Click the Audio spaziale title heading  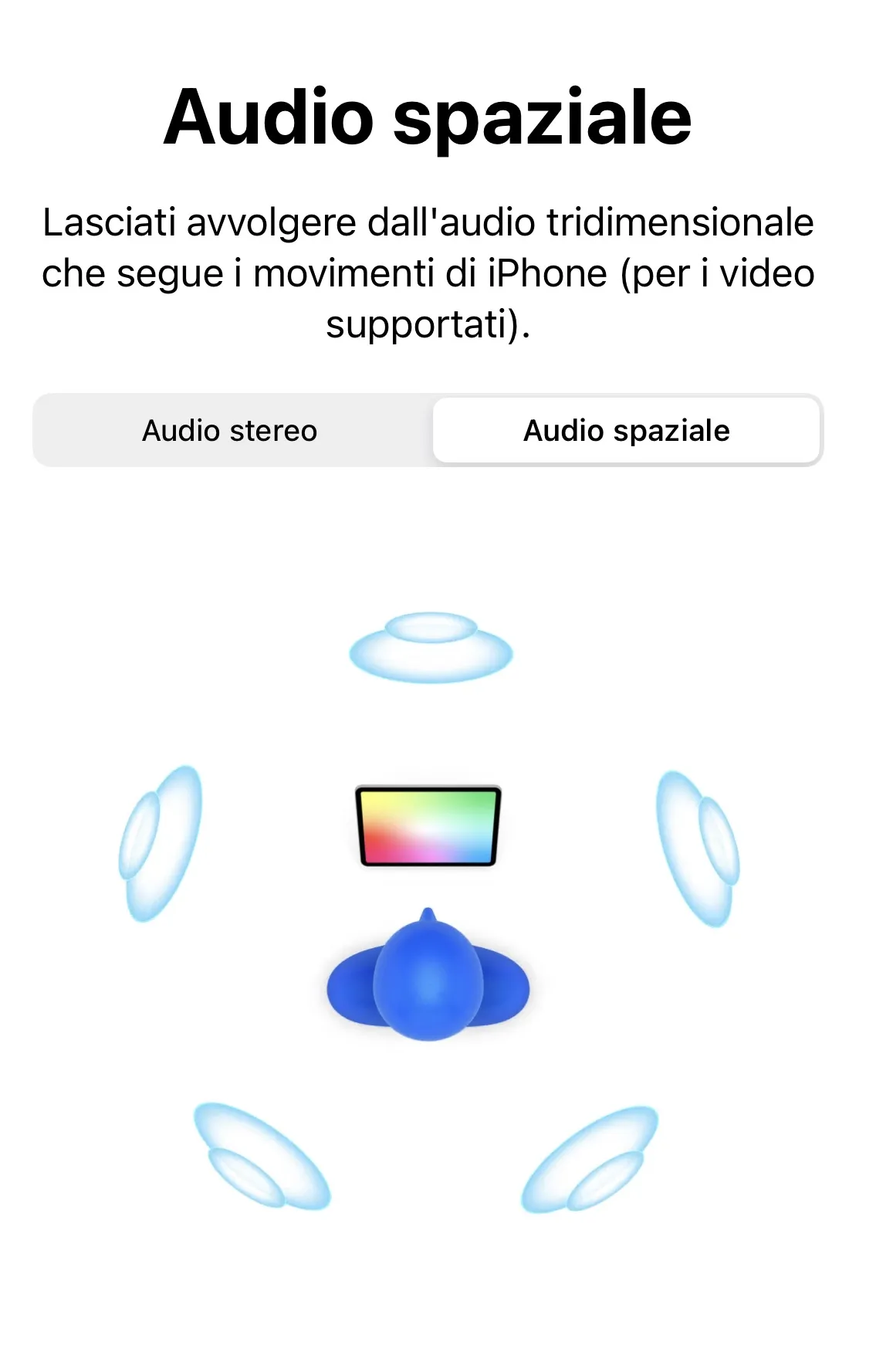coord(429,117)
